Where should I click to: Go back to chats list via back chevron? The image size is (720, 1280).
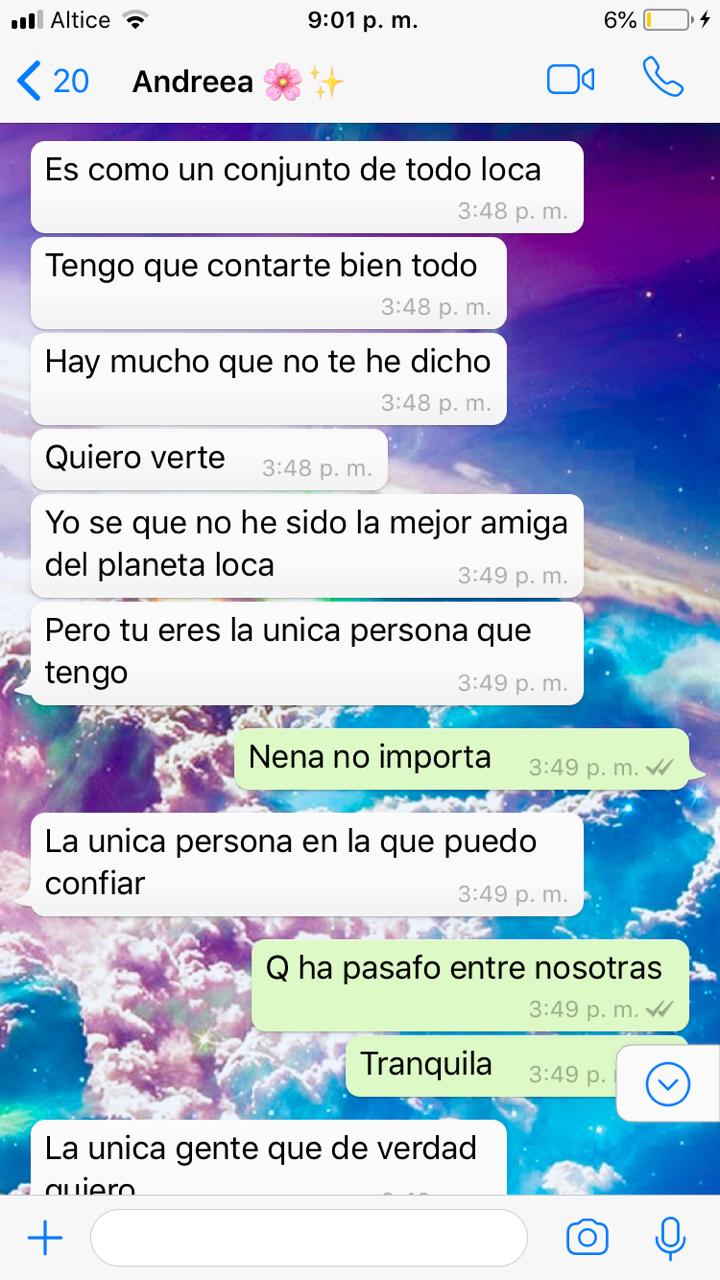pyautogui.click(x=27, y=82)
